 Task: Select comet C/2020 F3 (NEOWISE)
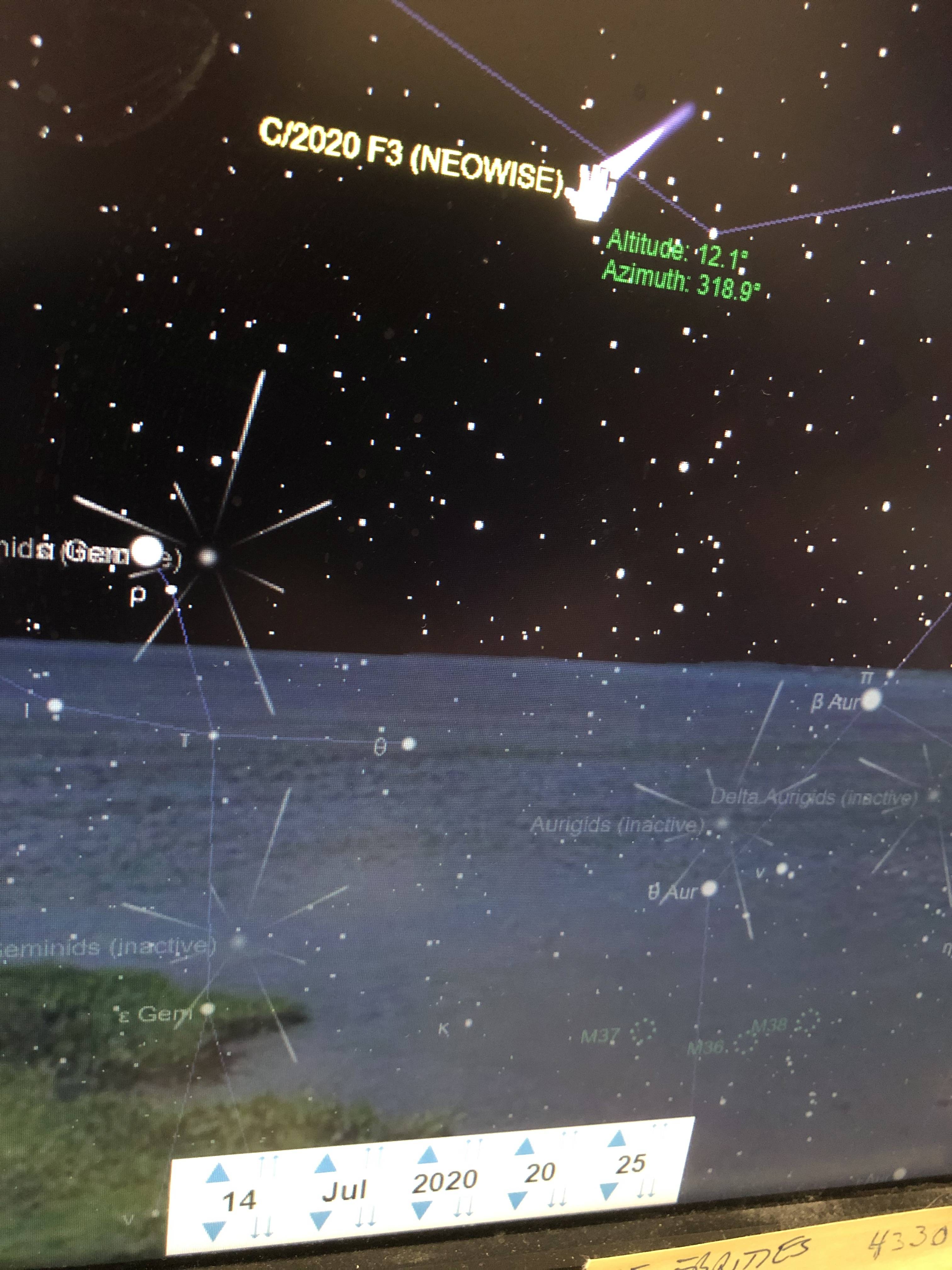pos(597,184)
